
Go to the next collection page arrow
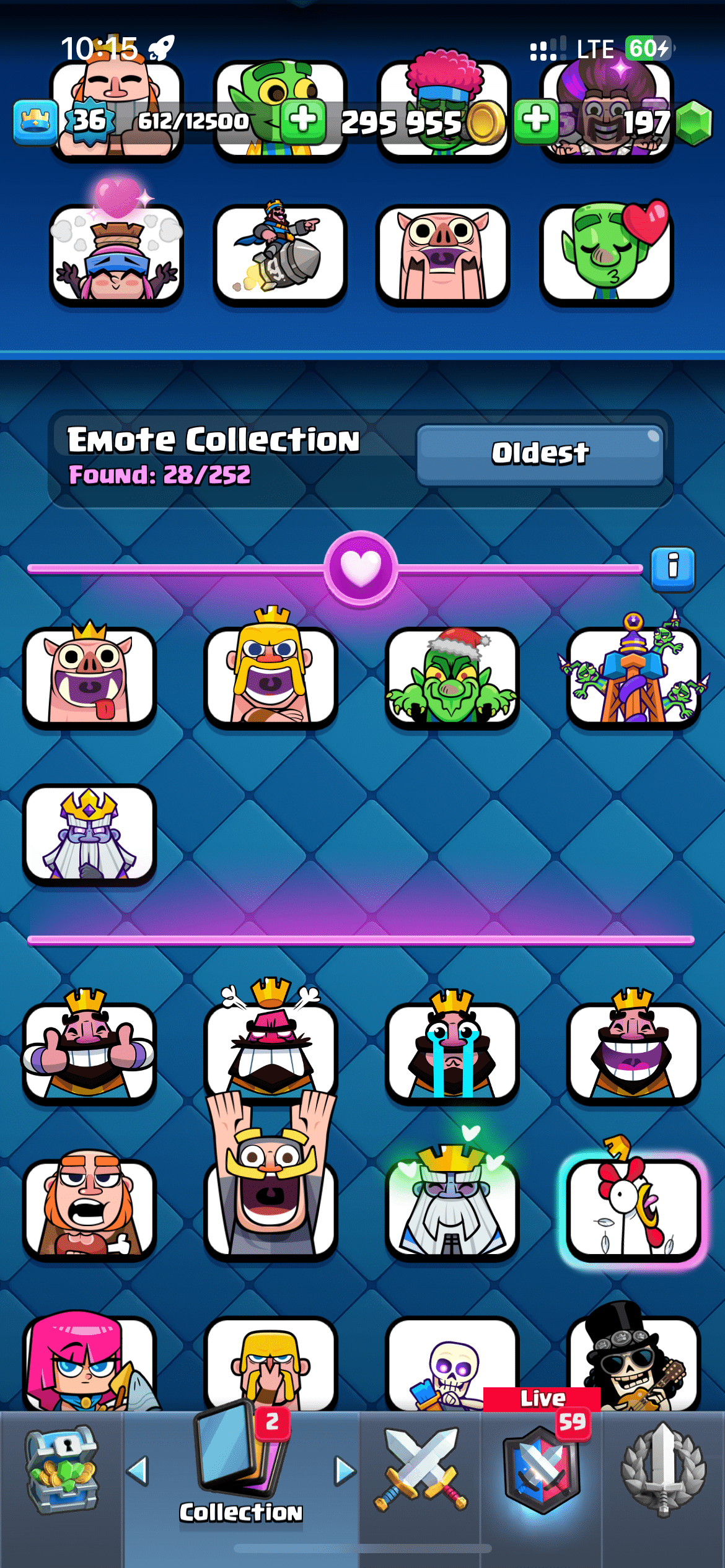pos(345,1471)
